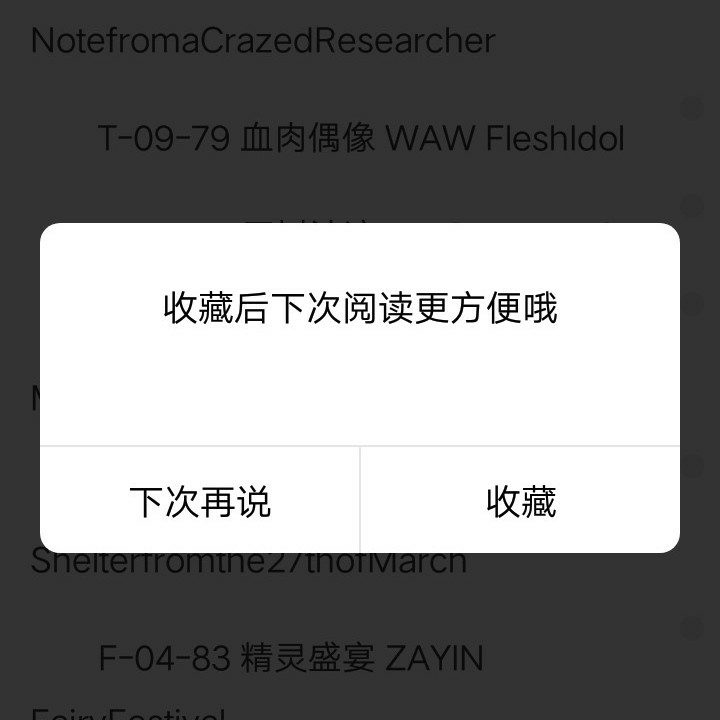This screenshot has width=720, height=720.
Task: Tap 收藏 to add to favorites
Action: [520, 501]
